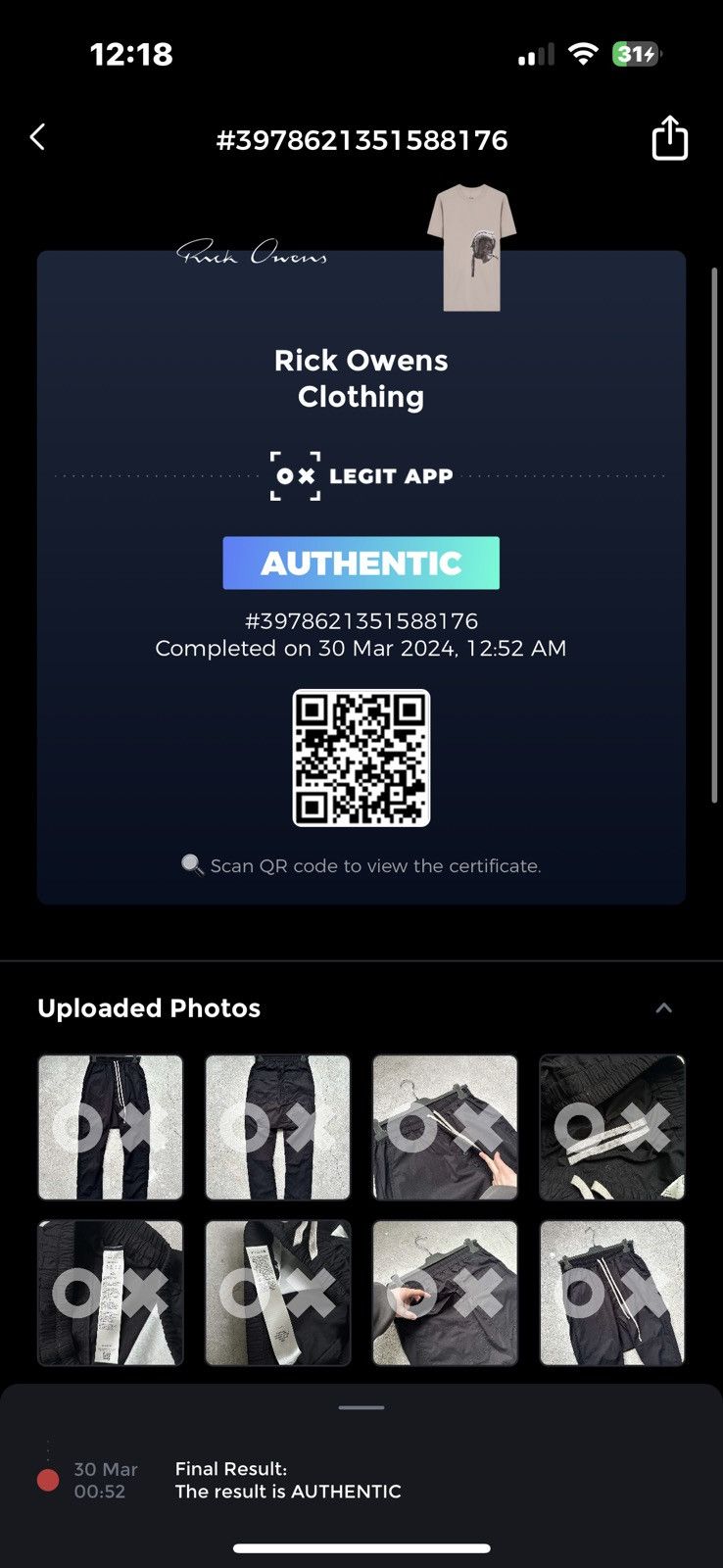
Task: Collapse the Uploaded Photos section
Action: pyautogui.click(x=664, y=1008)
